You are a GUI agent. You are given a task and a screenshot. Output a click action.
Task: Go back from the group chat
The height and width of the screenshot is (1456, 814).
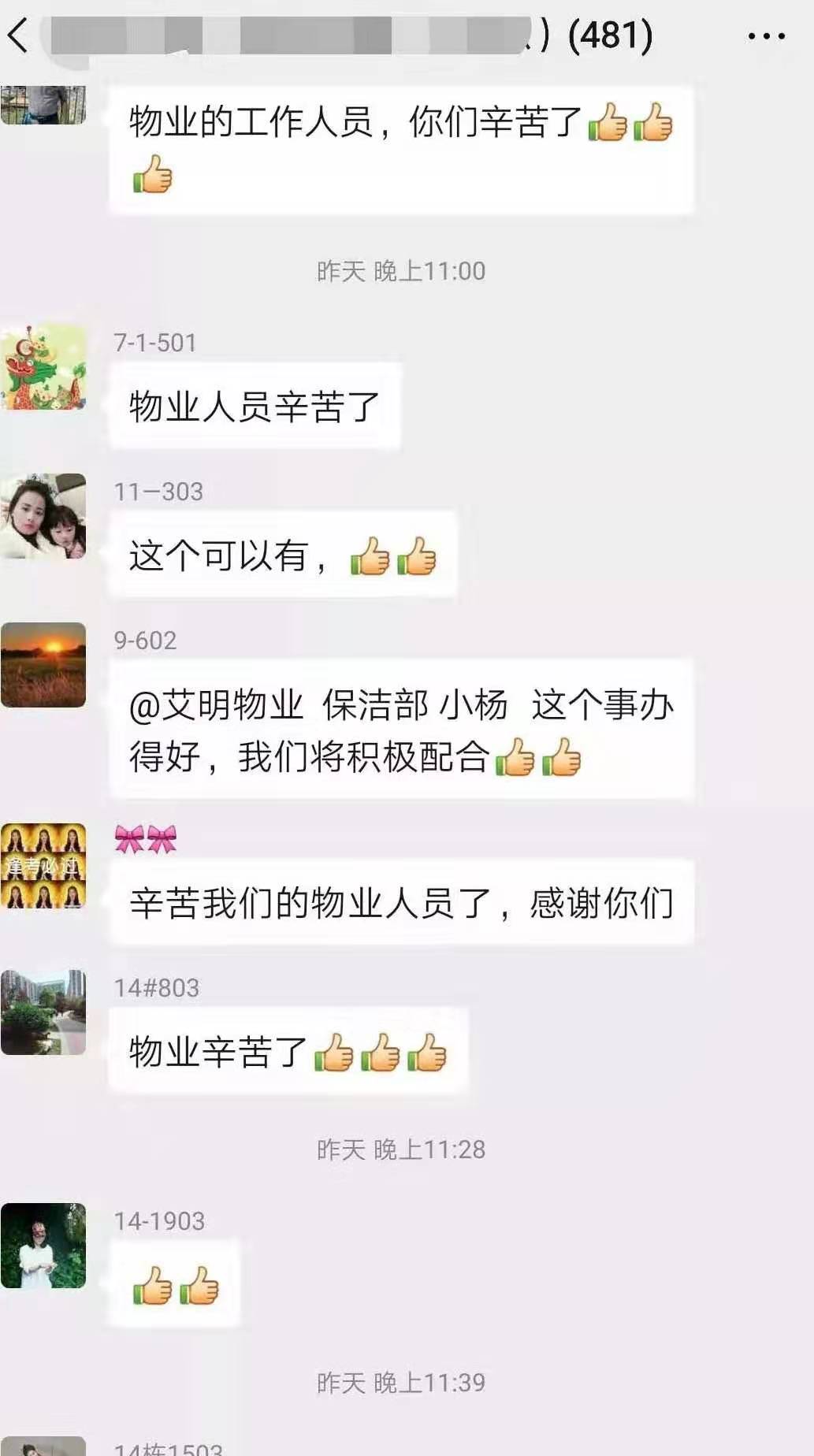point(19,35)
